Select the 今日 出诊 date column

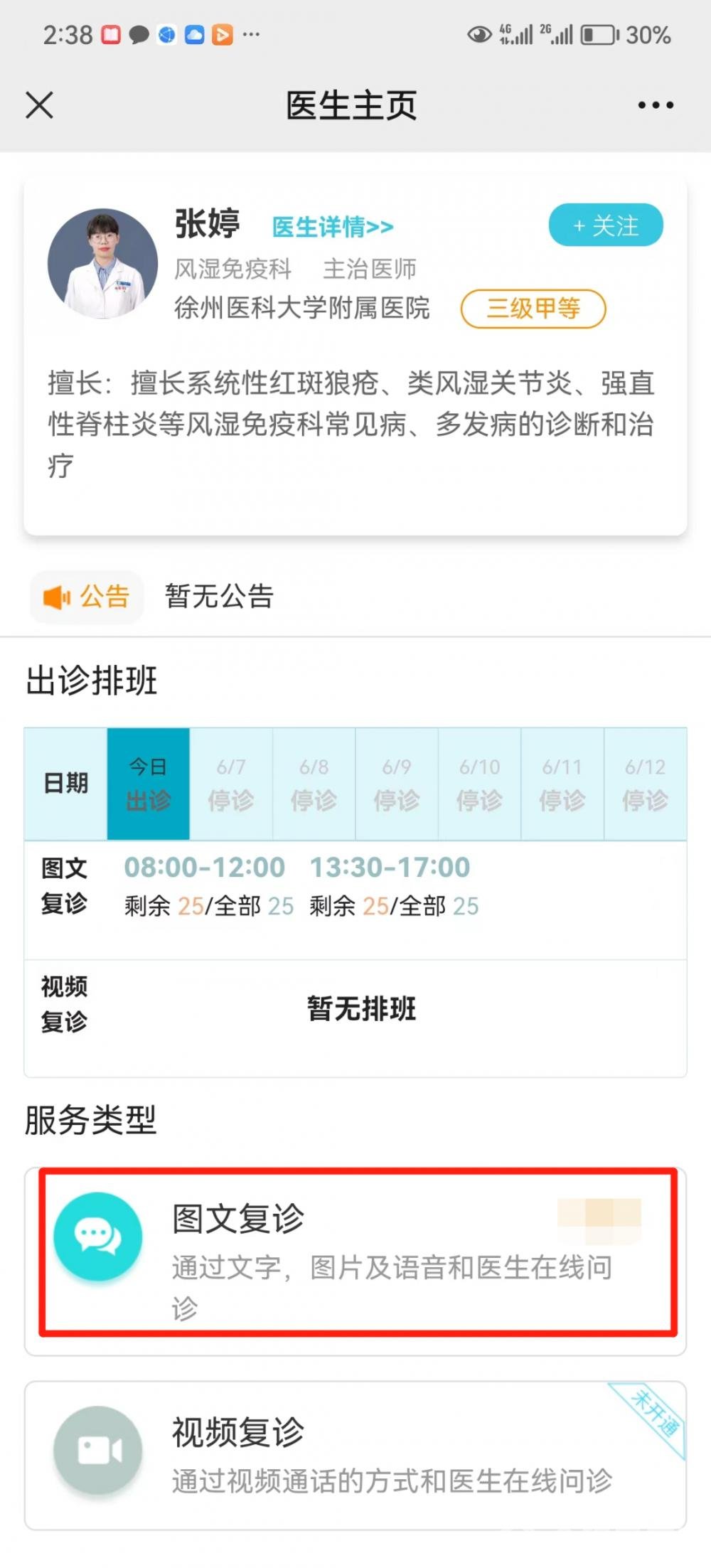[x=148, y=784]
